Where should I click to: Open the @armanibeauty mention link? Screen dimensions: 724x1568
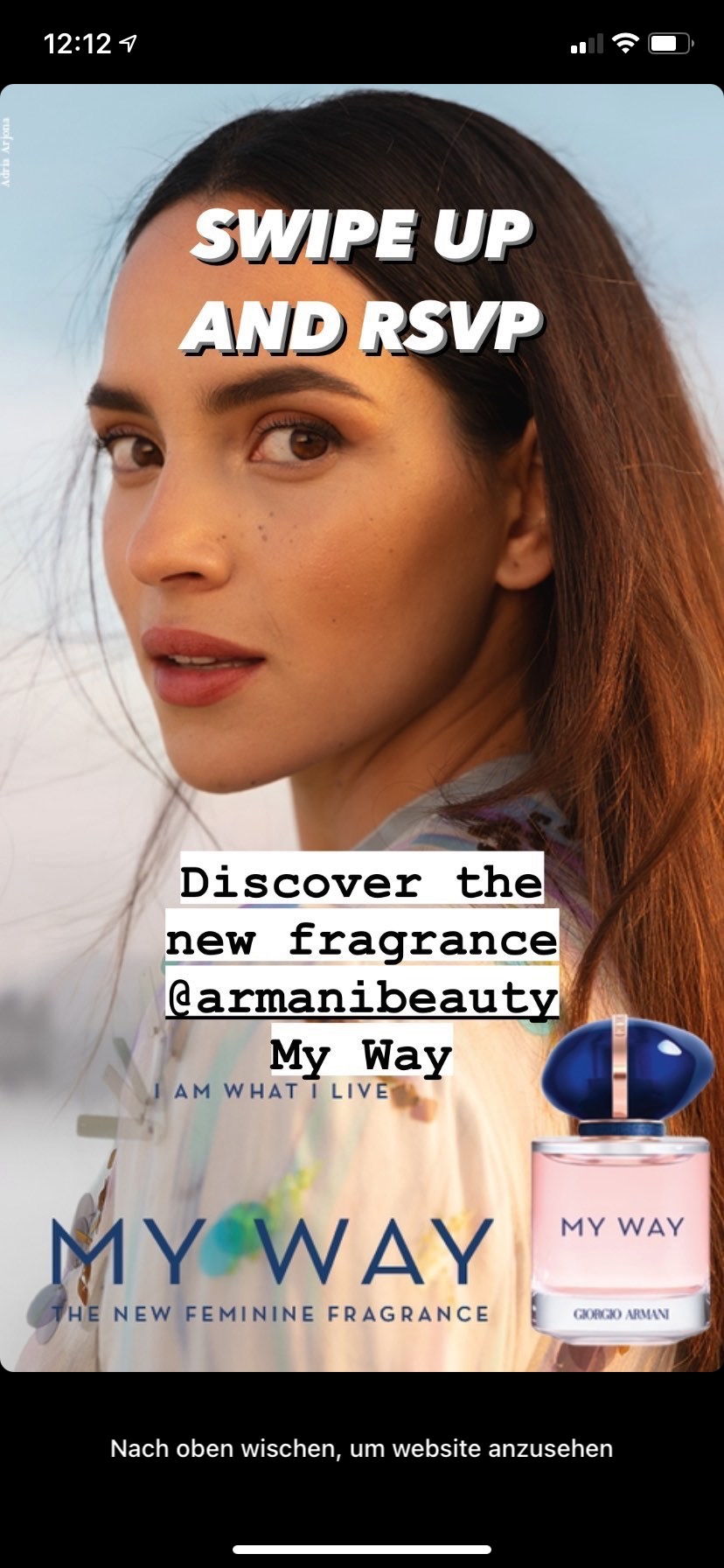362,997
